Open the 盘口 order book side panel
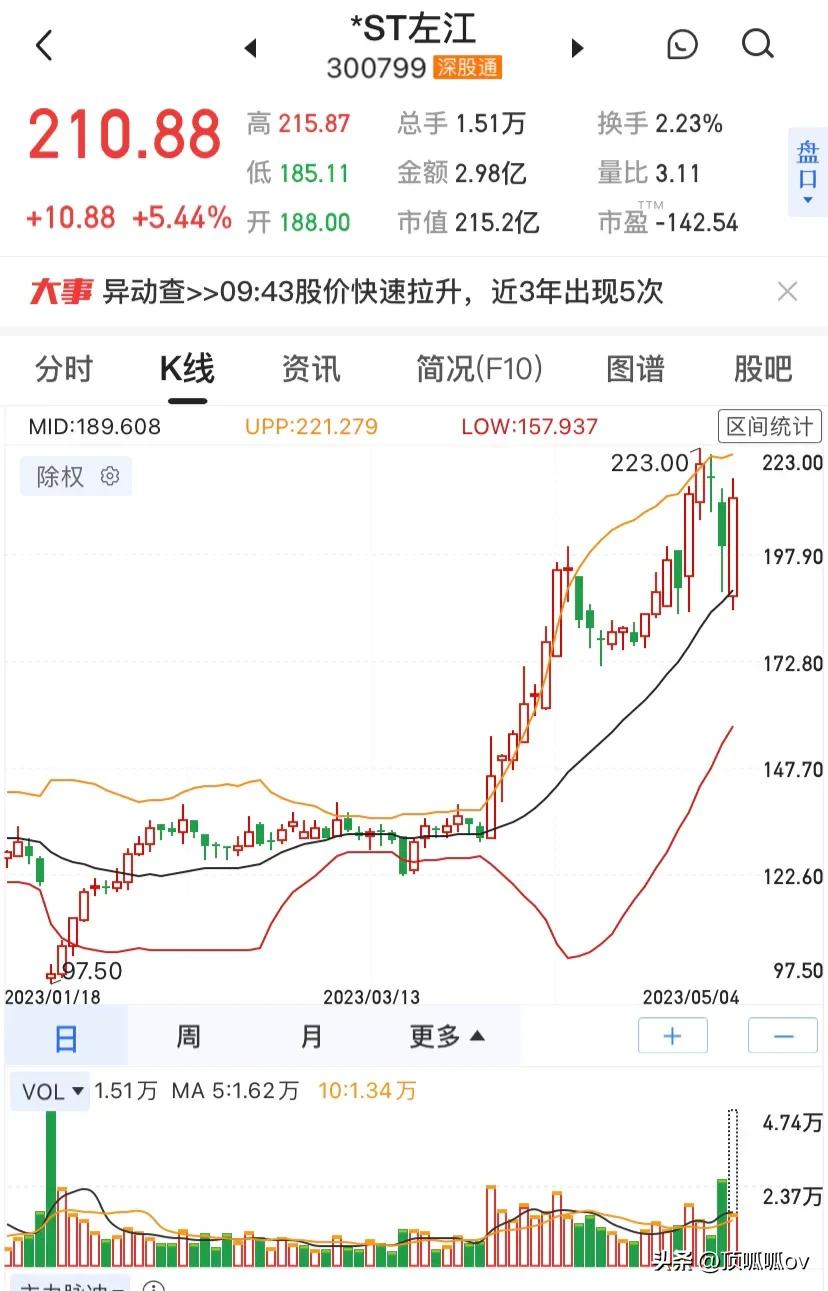Screen dimensions: 828x1291 808,165
